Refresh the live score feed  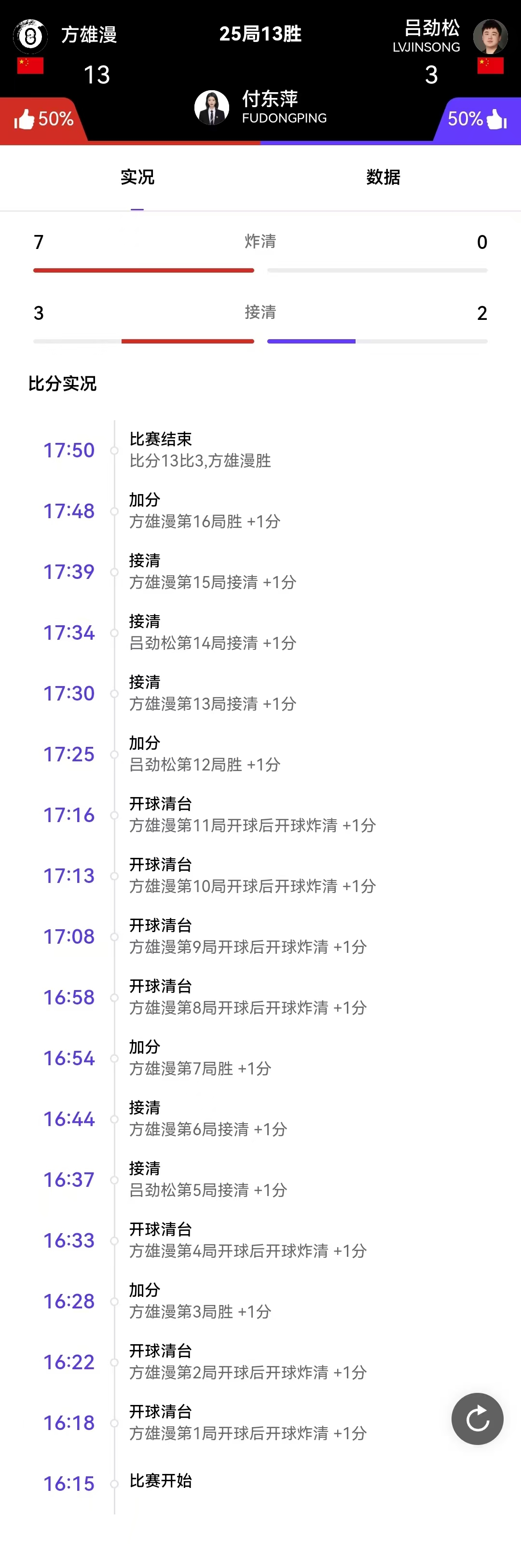pos(477,1419)
